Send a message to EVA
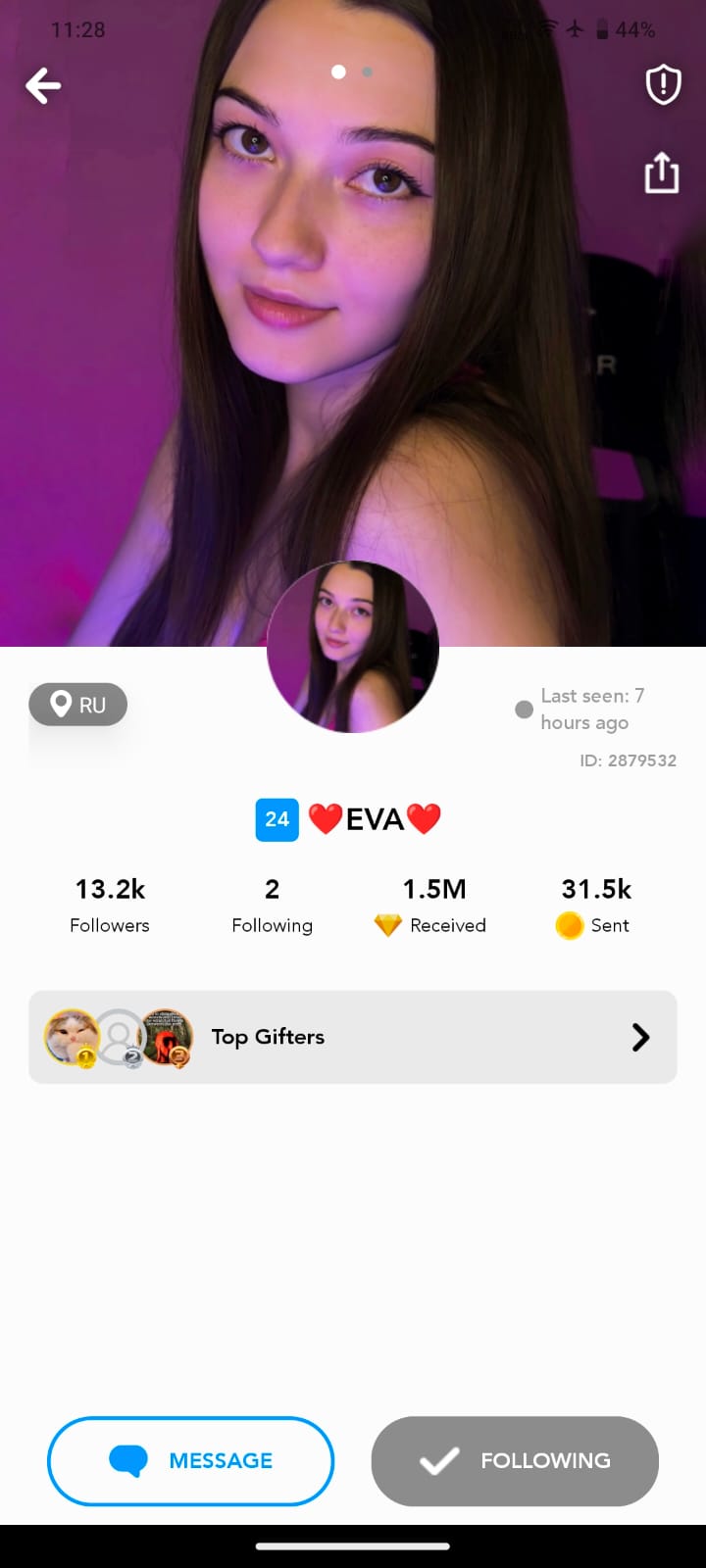Image resolution: width=706 pixels, height=1568 pixels. pos(190,1460)
